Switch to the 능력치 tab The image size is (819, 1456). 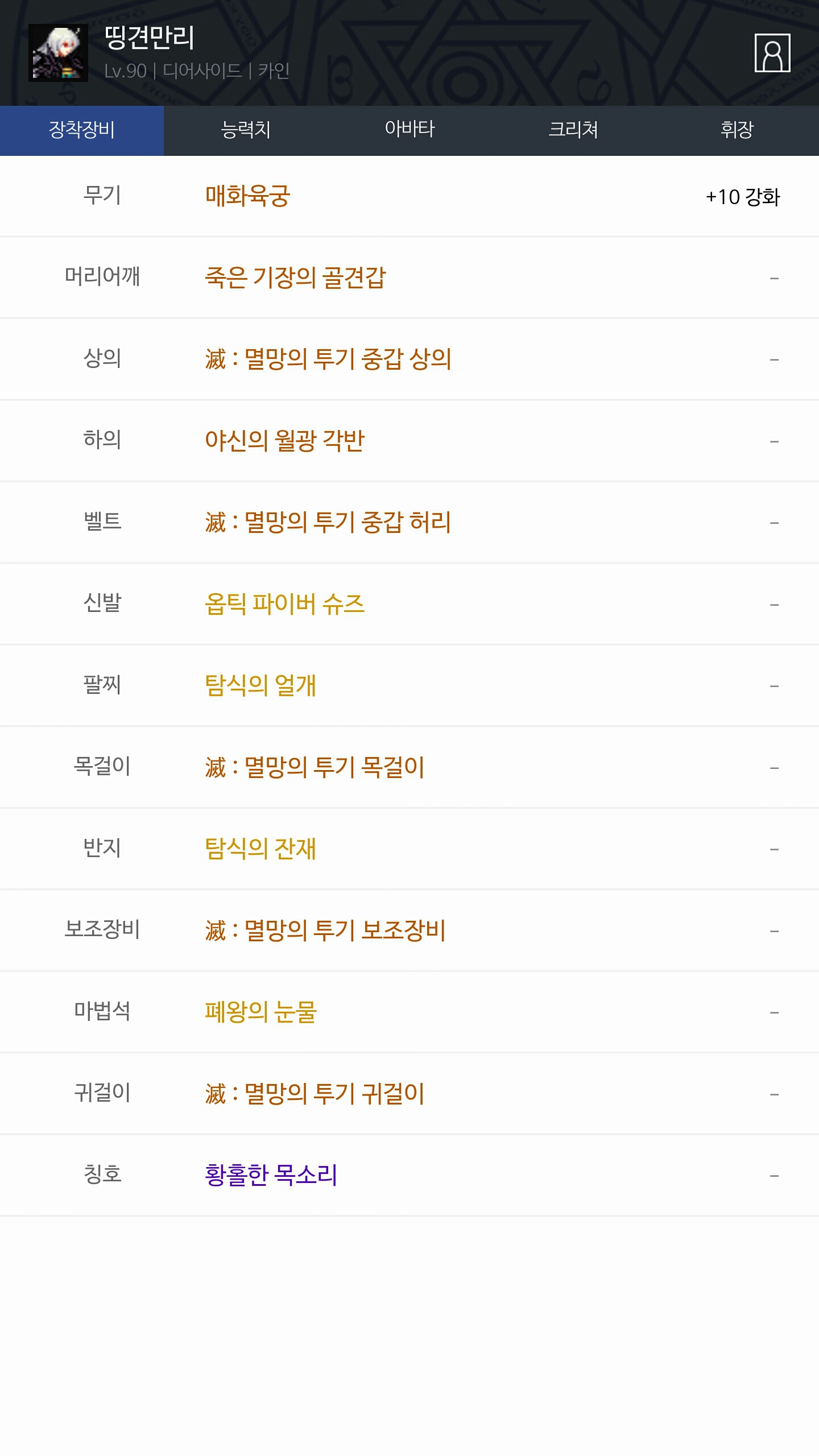[246, 130]
